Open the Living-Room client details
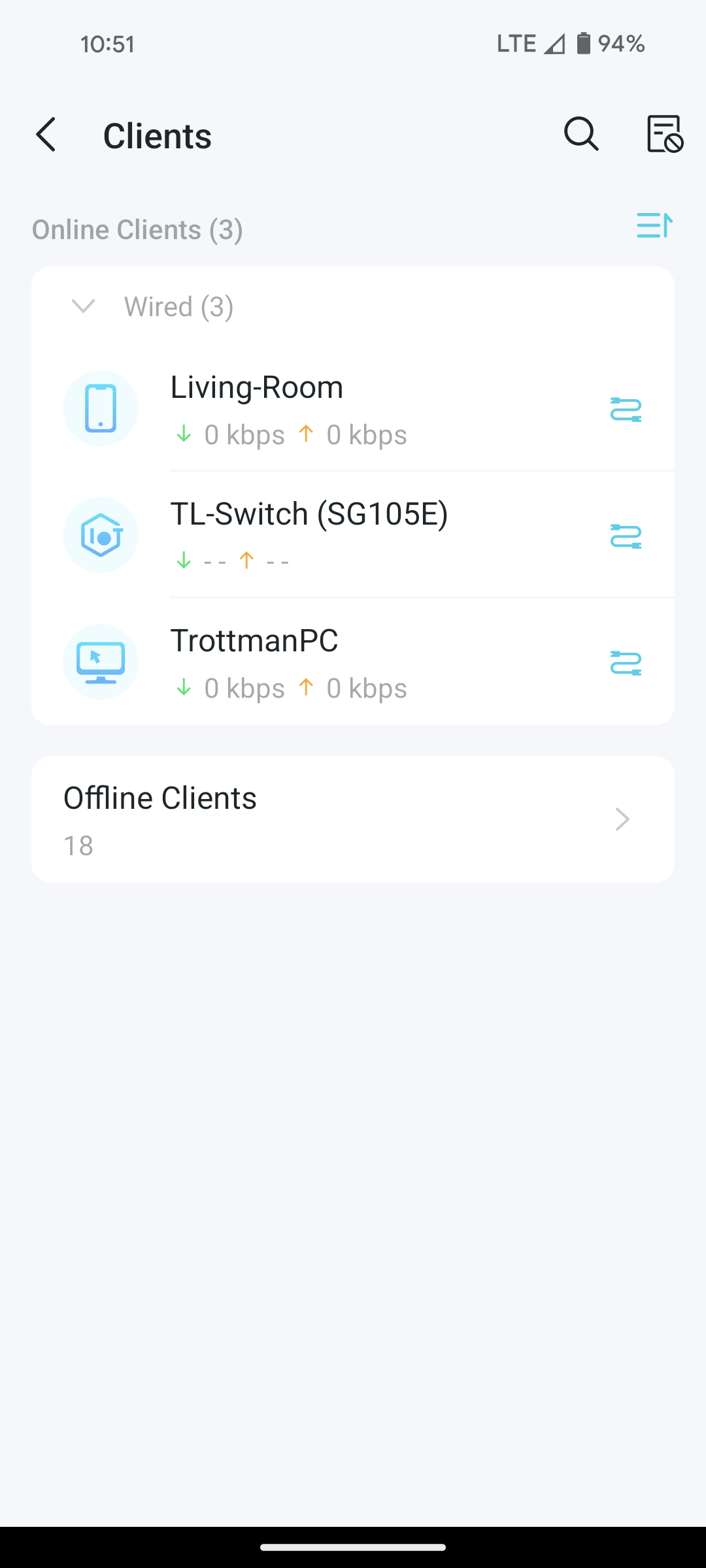 coord(353,408)
